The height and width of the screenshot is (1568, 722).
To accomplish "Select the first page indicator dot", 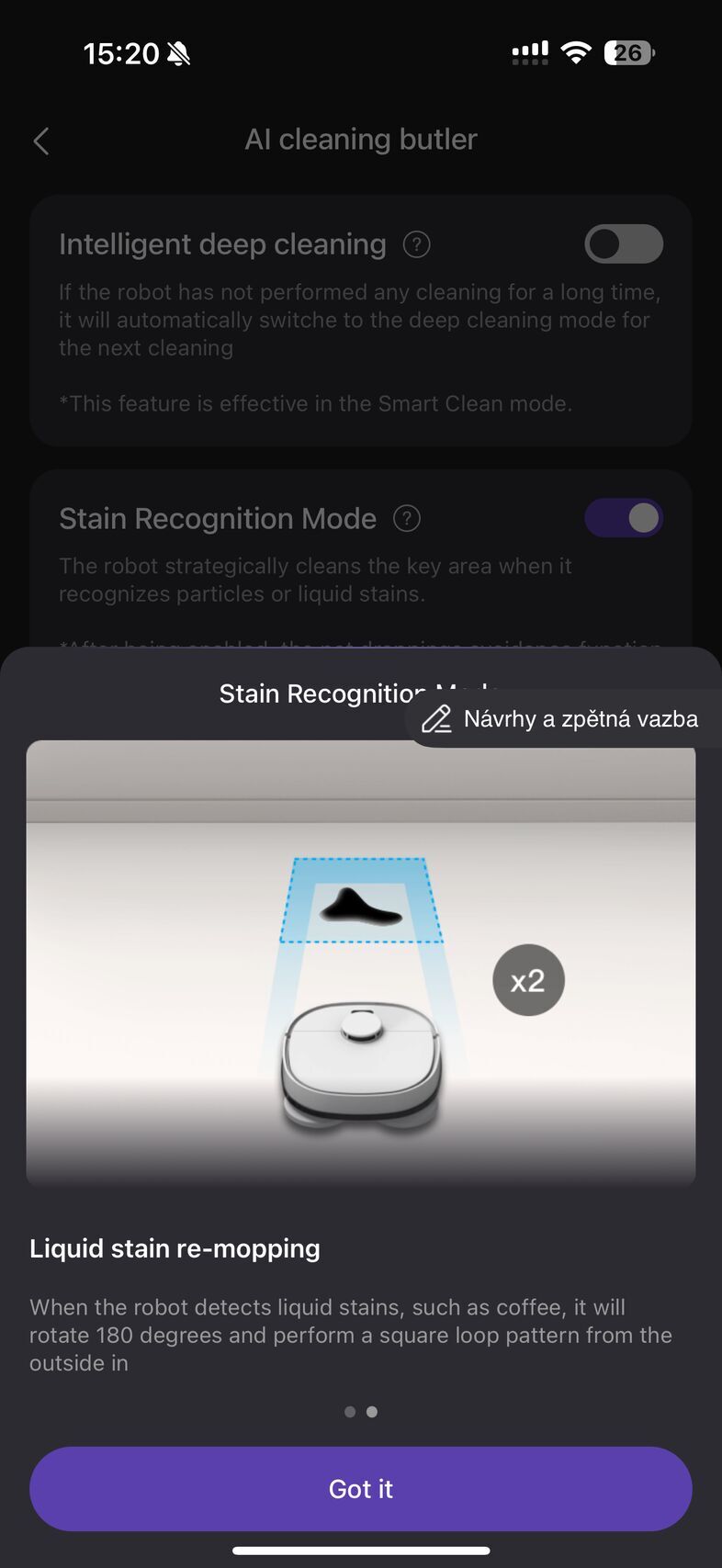I will (x=350, y=1412).
